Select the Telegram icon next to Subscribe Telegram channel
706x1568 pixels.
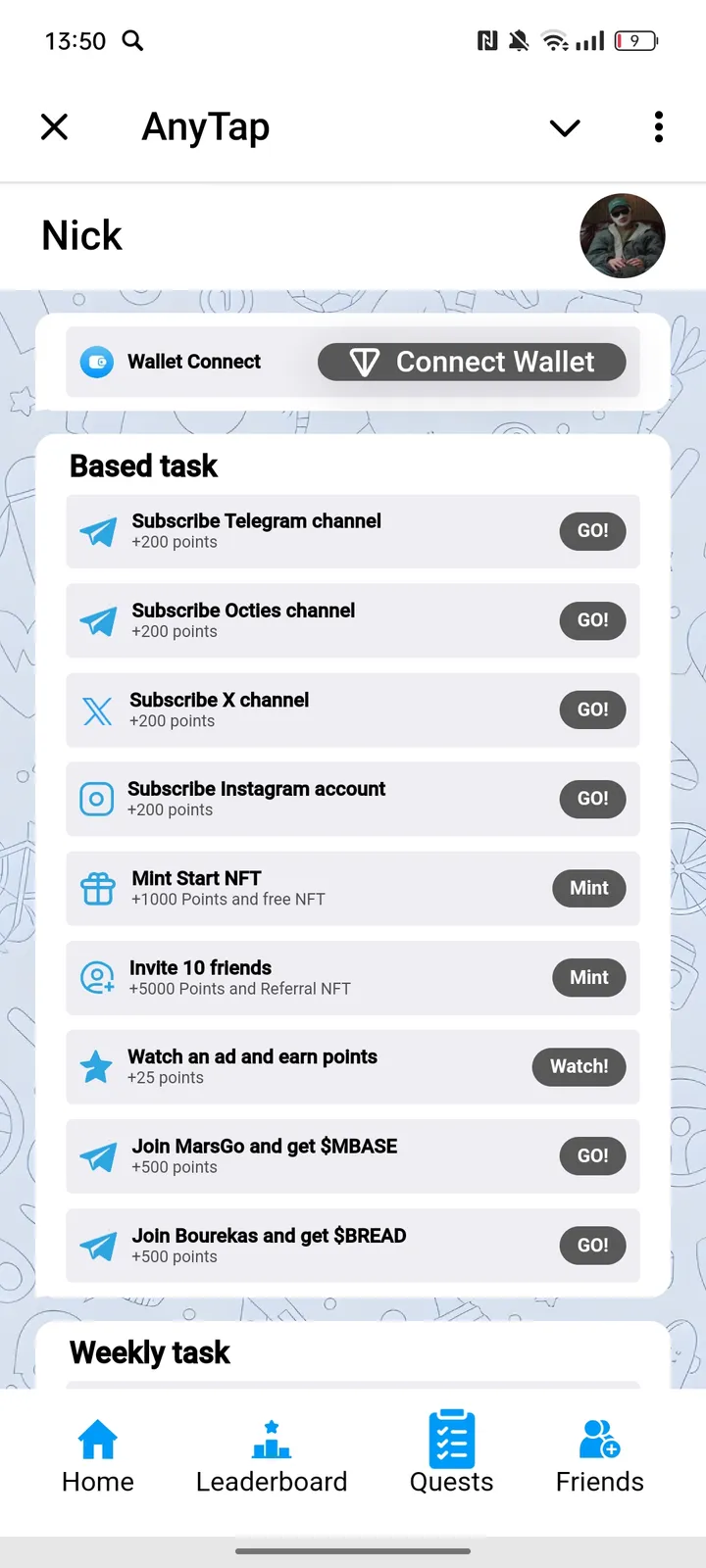coord(97,530)
